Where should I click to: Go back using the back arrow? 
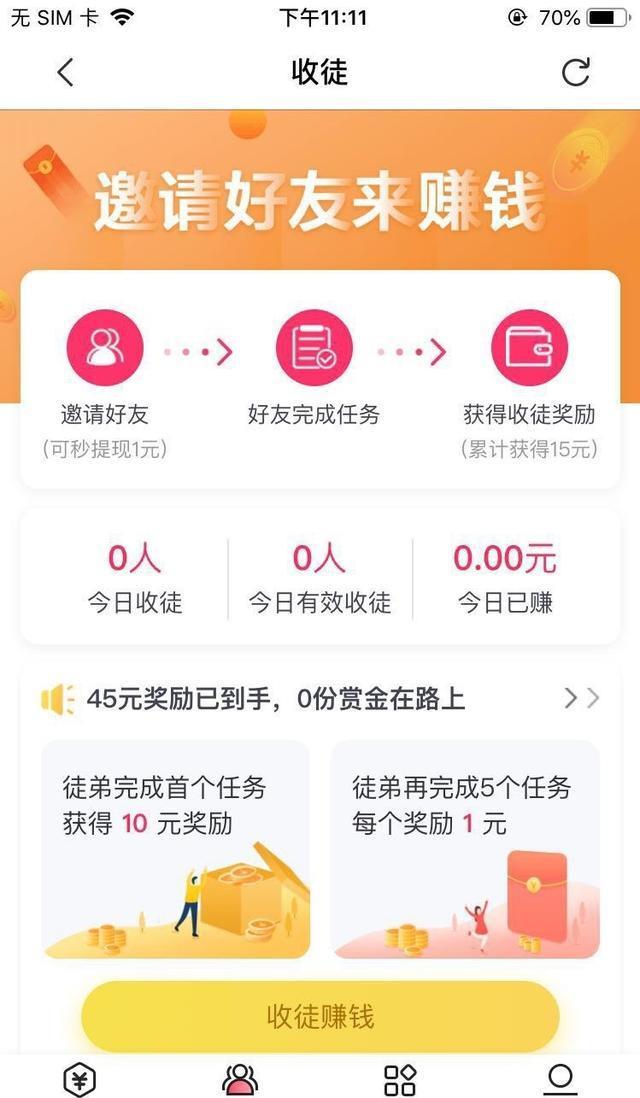(66, 72)
